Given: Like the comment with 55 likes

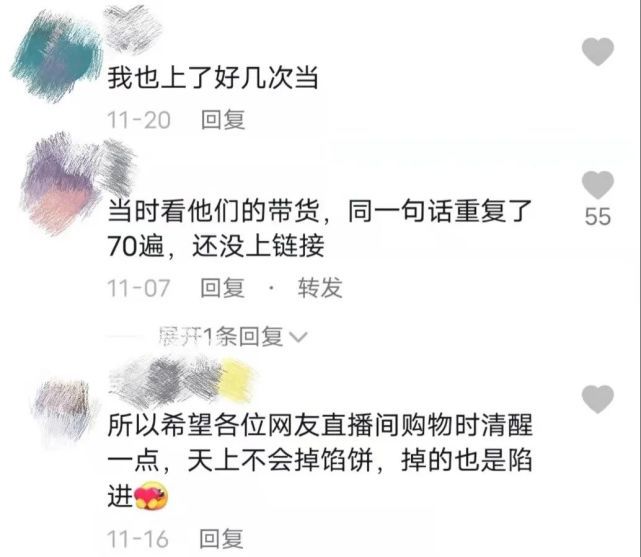Looking at the screenshot, I should pos(598,185).
